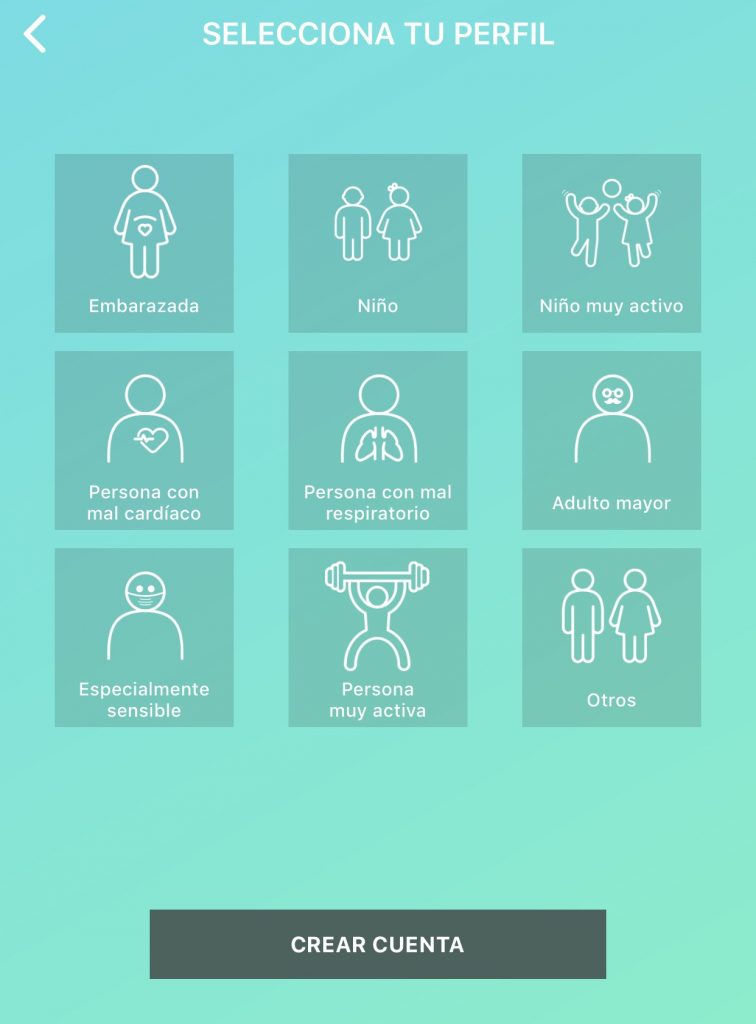Tap the CREAR CUENTA button
This screenshot has height=1024, width=756.
pyautogui.click(x=378, y=944)
